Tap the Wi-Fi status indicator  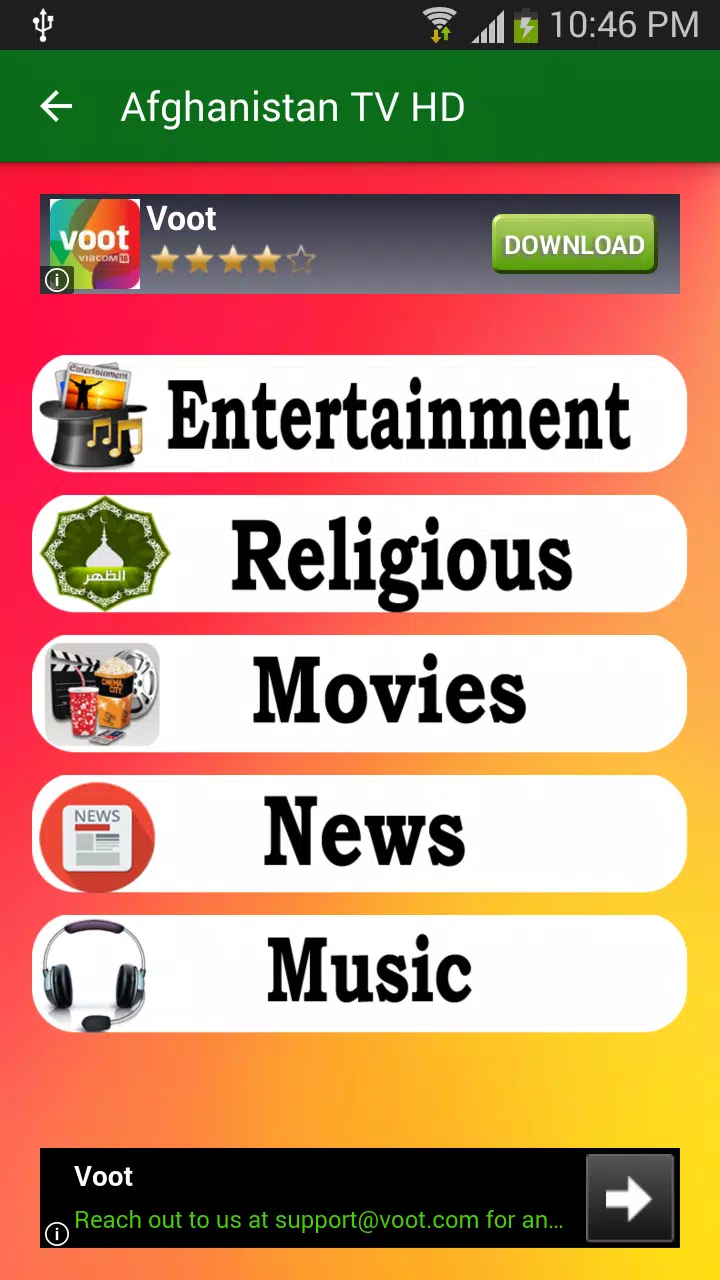click(x=439, y=24)
